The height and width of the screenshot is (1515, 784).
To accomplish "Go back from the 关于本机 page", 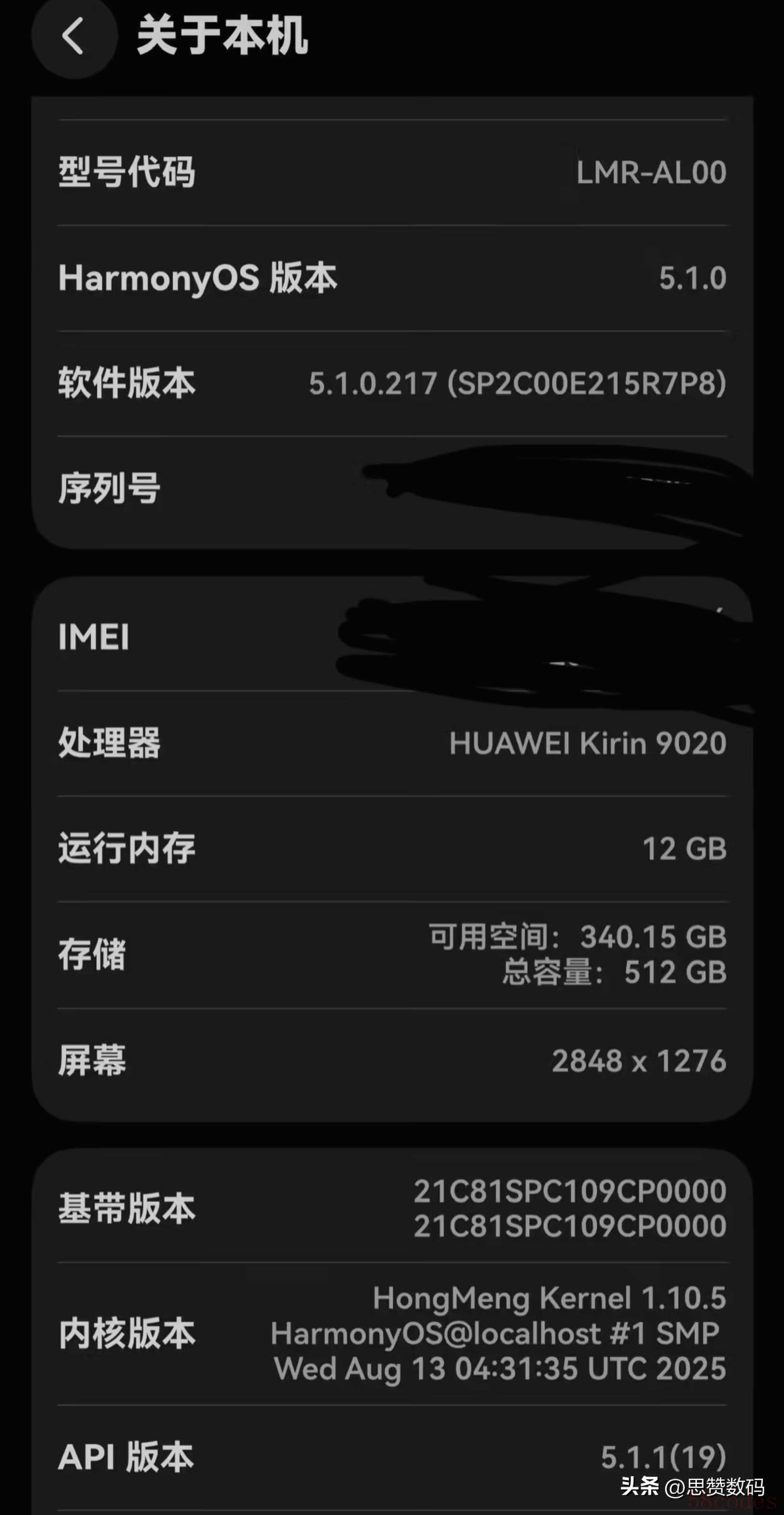I will point(74,37).
